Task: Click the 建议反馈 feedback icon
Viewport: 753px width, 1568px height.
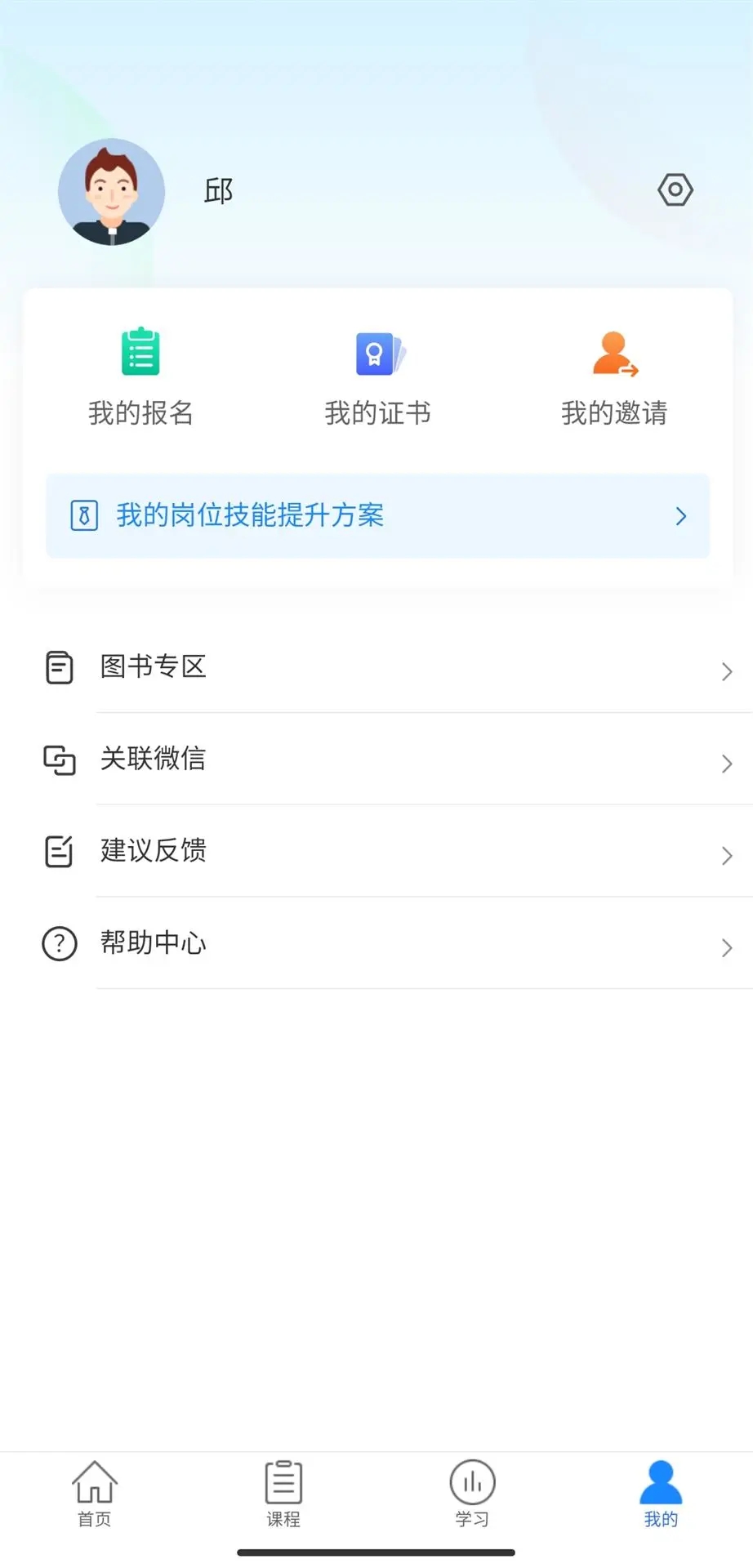Action: (x=58, y=852)
